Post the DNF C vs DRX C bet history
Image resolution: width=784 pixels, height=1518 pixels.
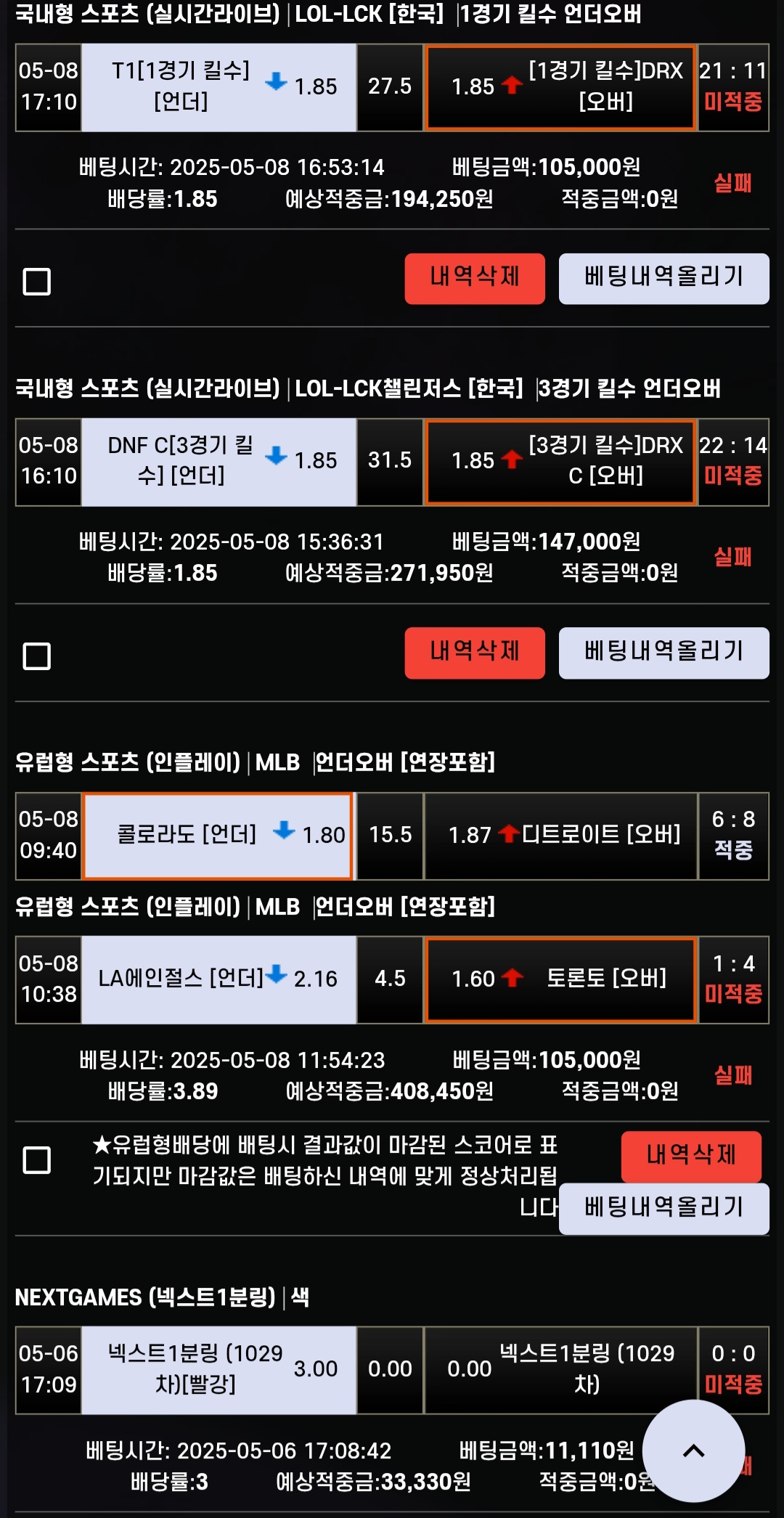663,653
